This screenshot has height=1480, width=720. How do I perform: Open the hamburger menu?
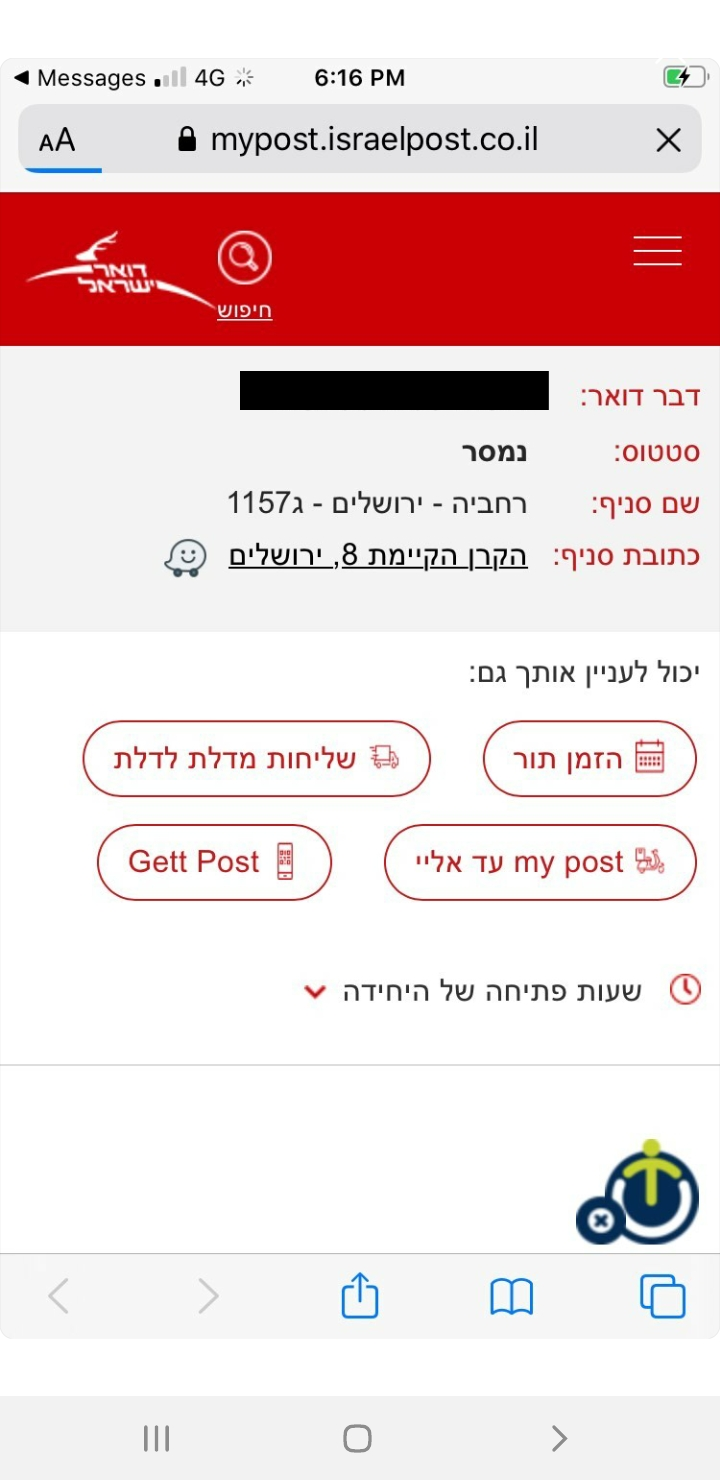click(x=657, y=251)
